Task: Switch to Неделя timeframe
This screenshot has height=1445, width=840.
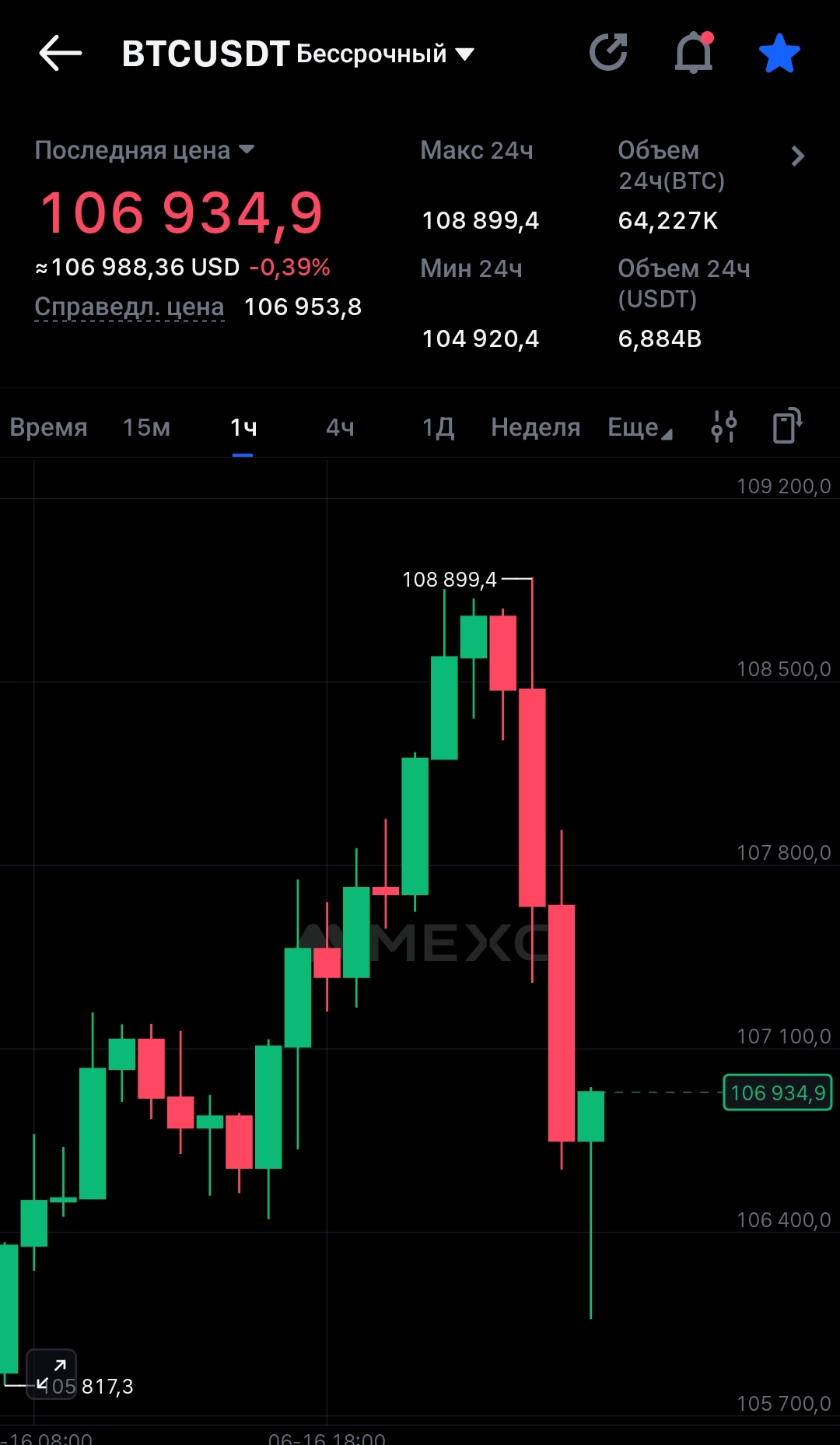Action: click(x=536, y=427)
